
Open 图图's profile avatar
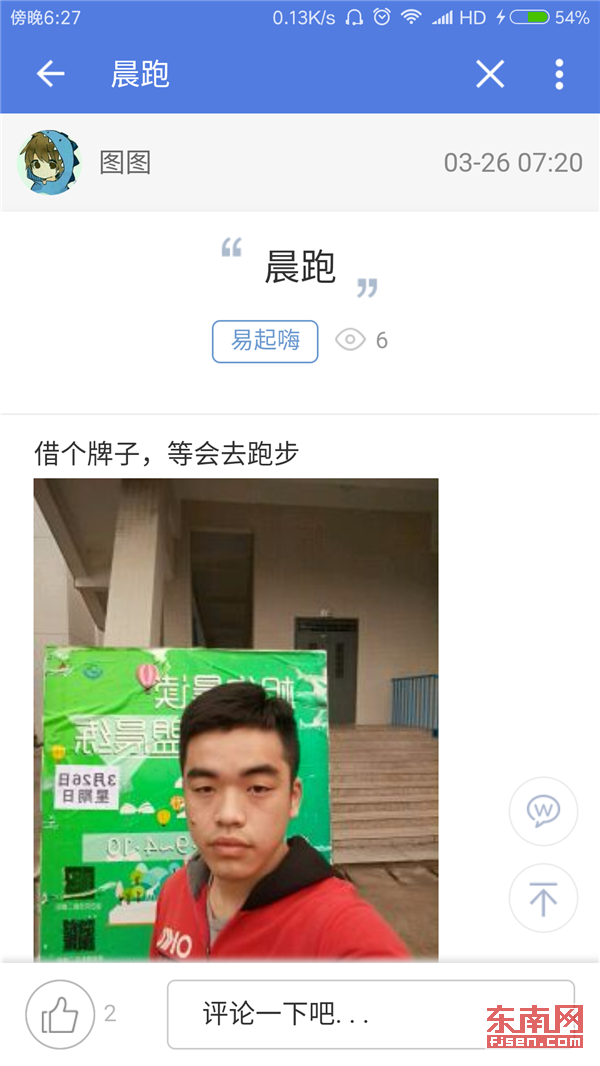click(49, 162)
